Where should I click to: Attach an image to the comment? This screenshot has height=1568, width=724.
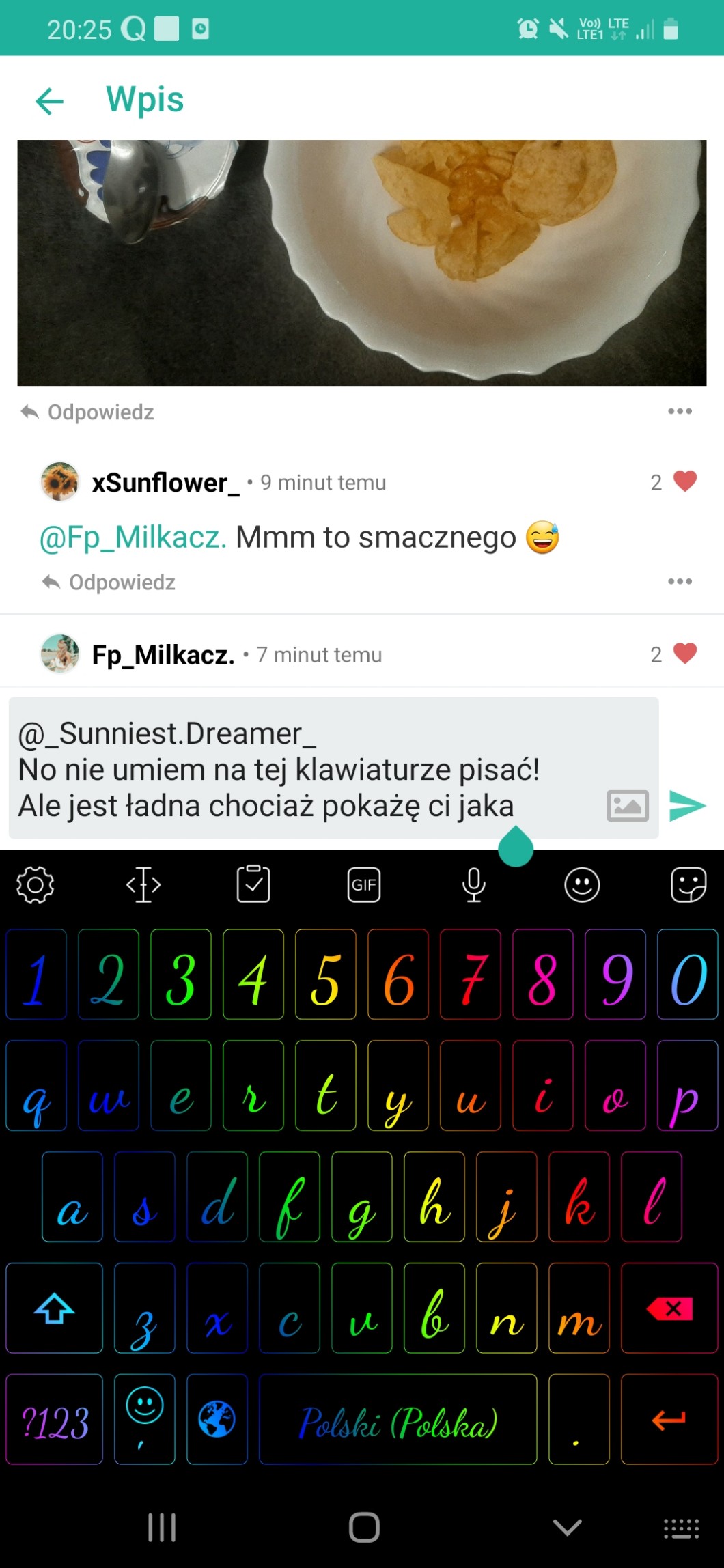coord(628,806)
